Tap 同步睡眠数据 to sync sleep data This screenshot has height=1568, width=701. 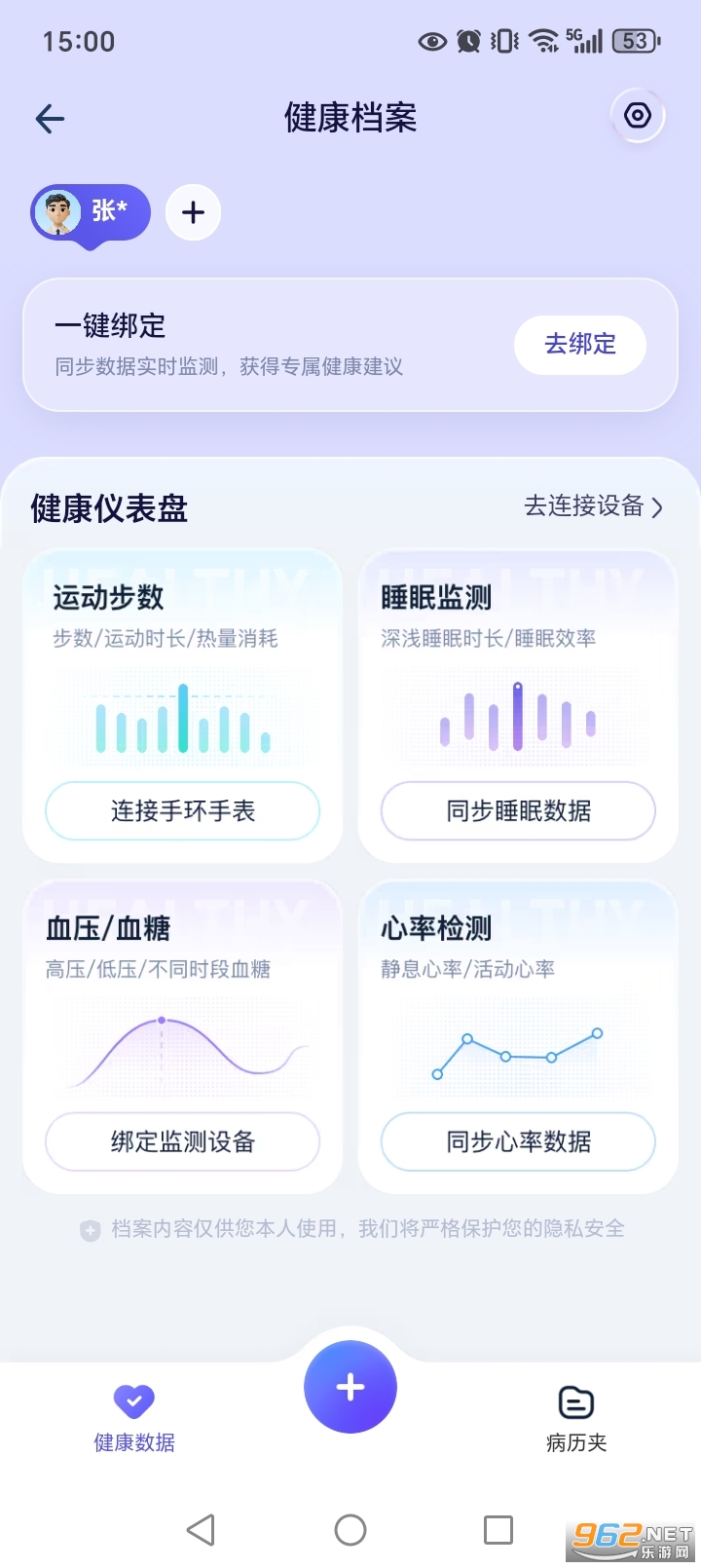(x=516, y=810)
